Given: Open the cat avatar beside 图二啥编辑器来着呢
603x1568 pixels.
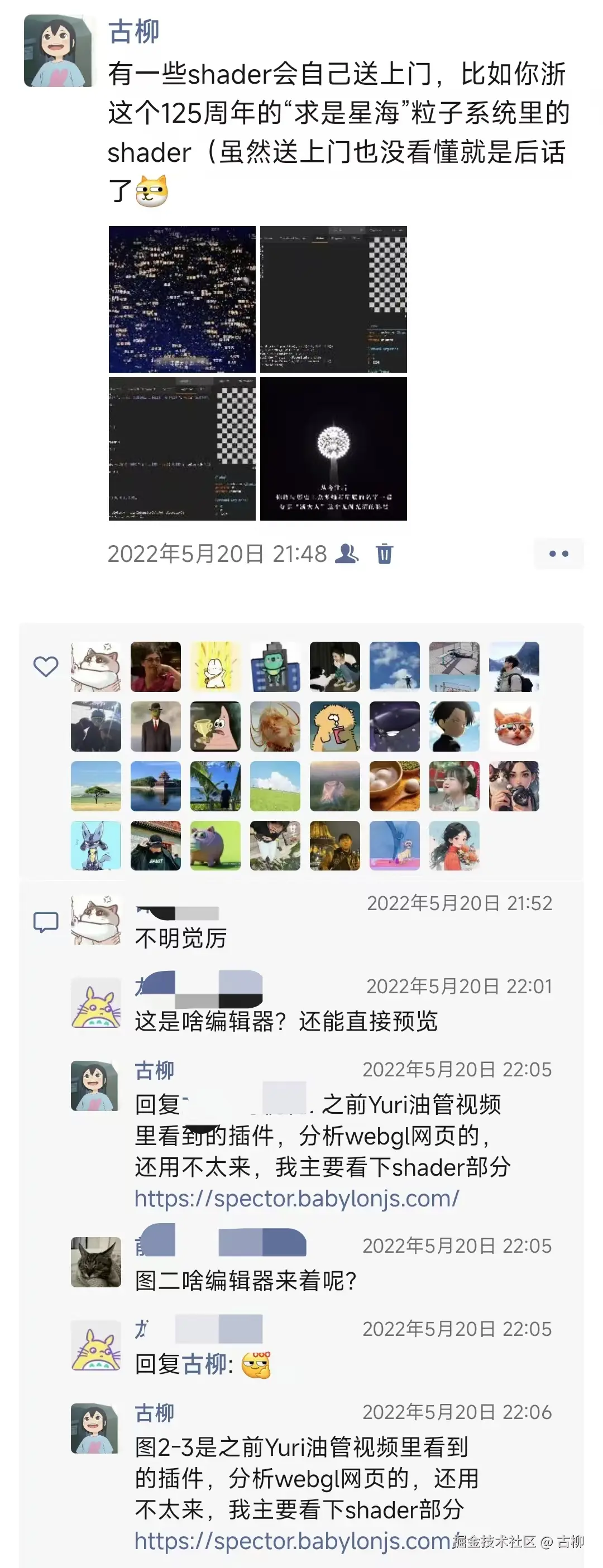Looking at the screenshot, I should [x=95, y=1262].
